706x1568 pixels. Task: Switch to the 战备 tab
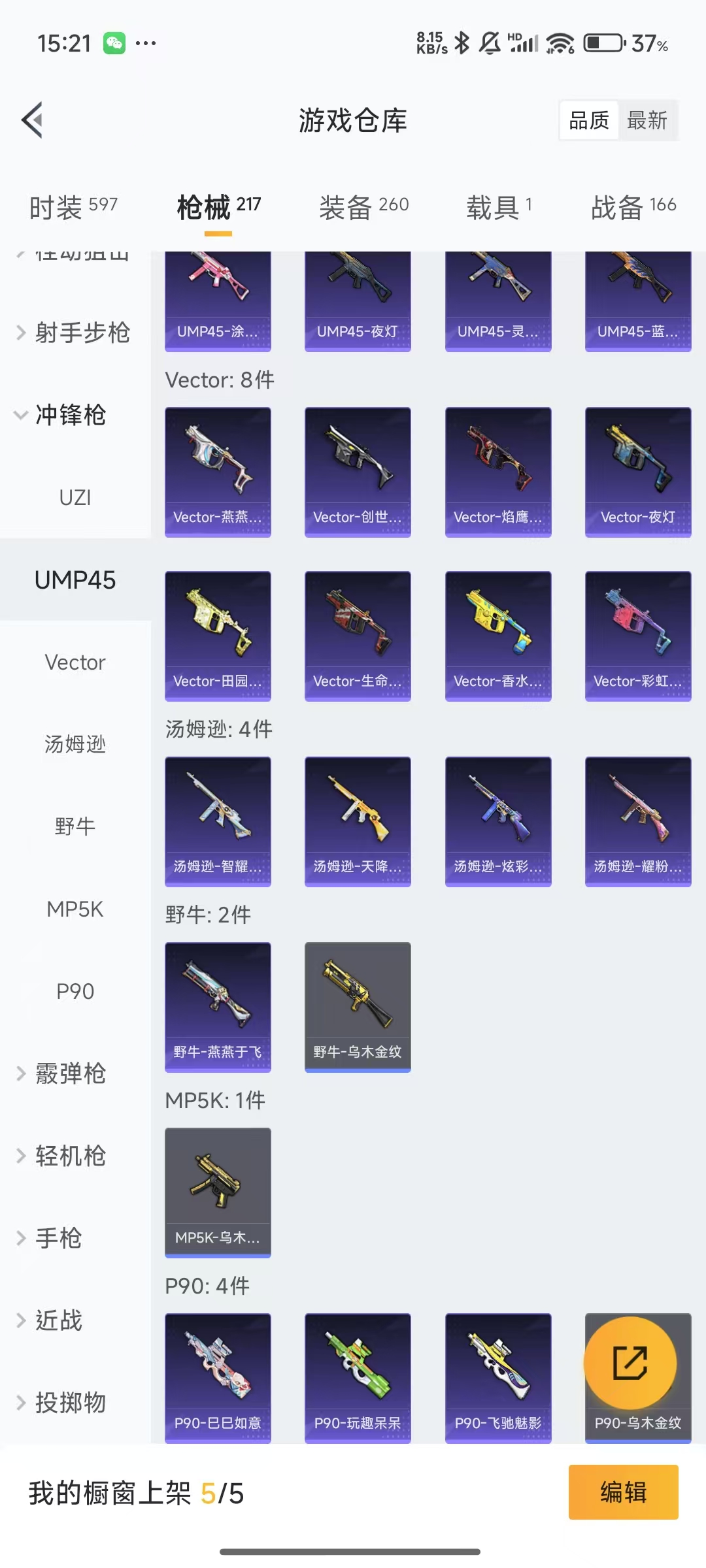click(633, 207)
